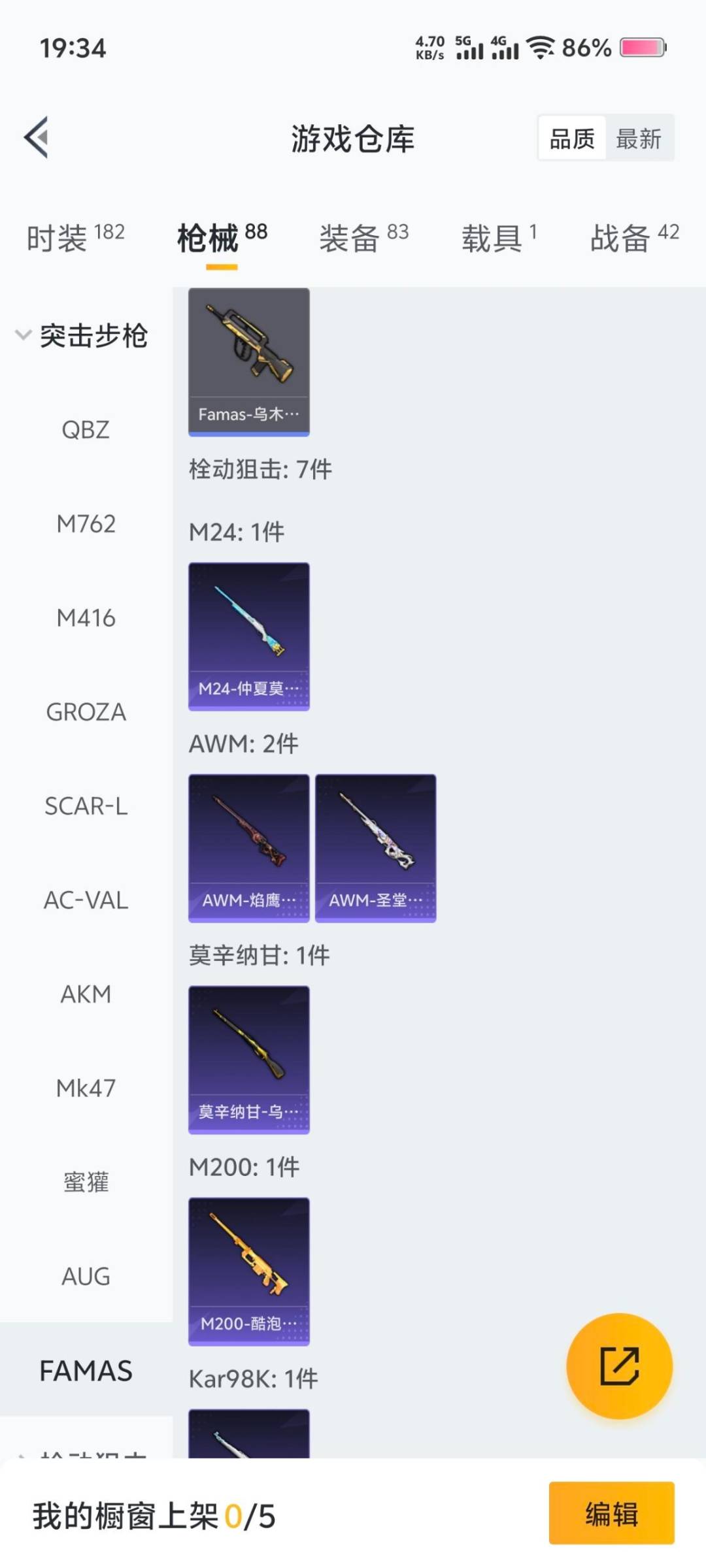Screen dimensions: 706x1568
Task: Switch sorting to 最新
Action: point(641,139)
